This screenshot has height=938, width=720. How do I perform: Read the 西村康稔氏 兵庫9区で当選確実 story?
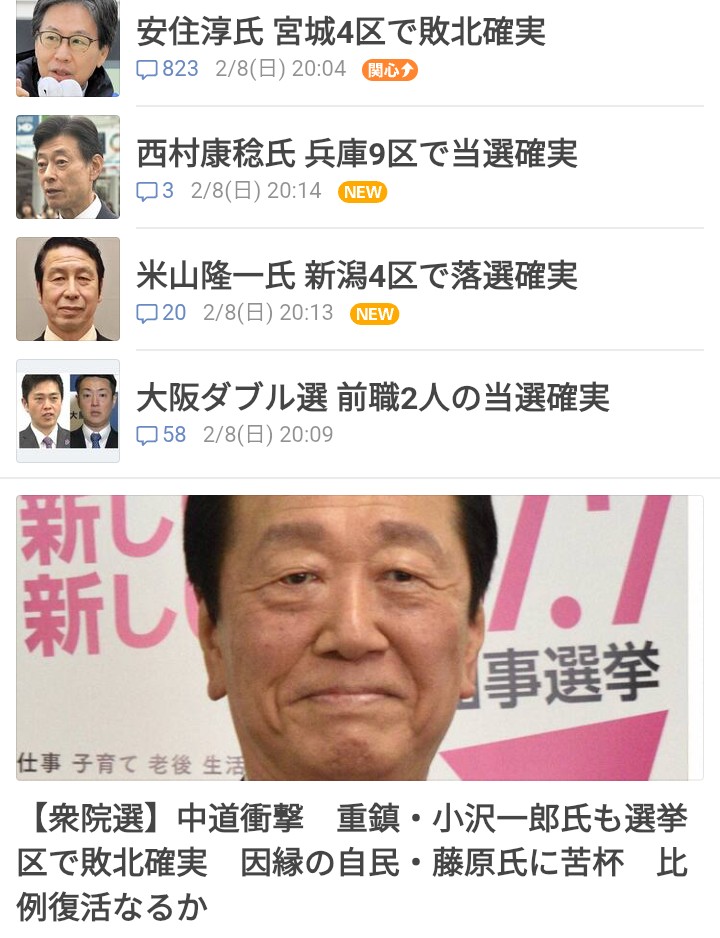(x=356, y=154)
